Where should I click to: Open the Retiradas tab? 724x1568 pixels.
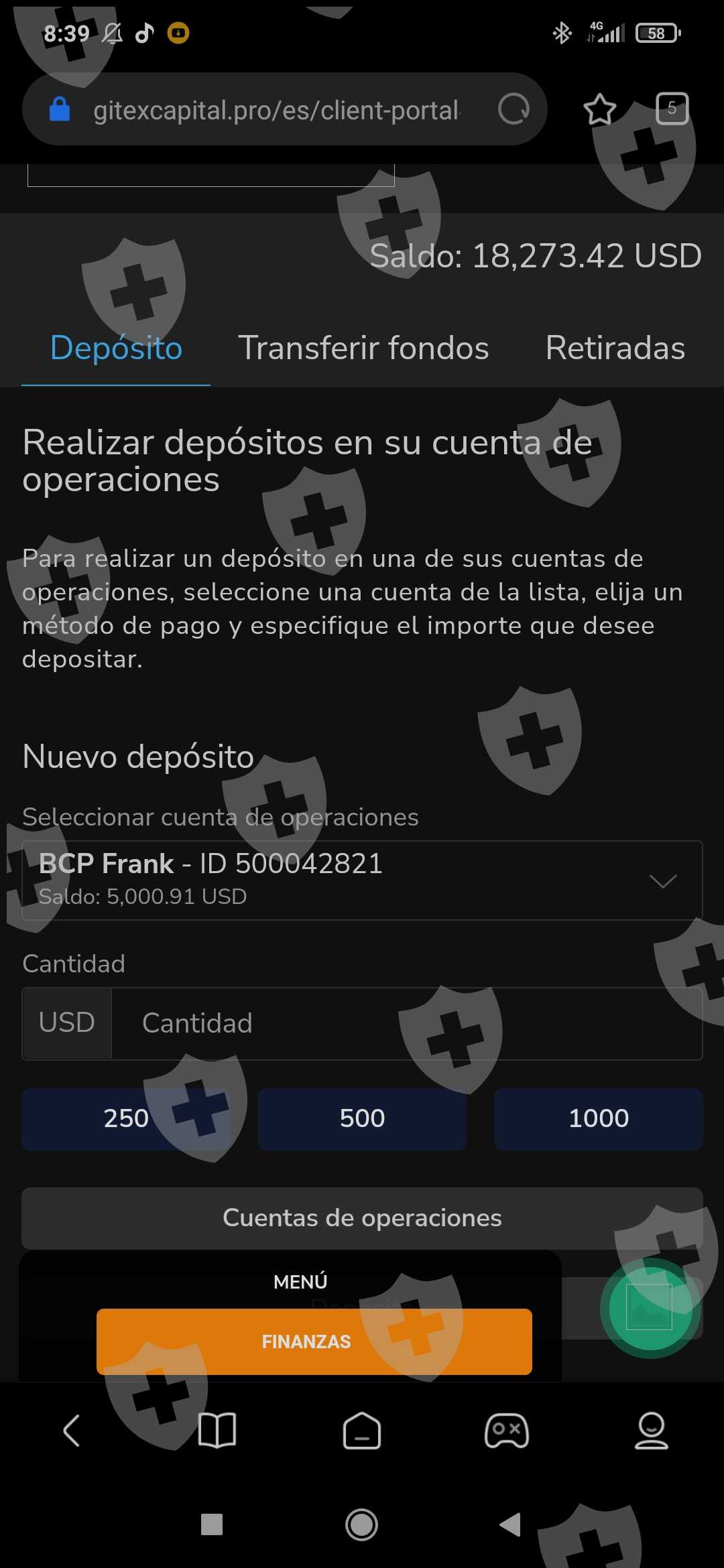[615, 348]
